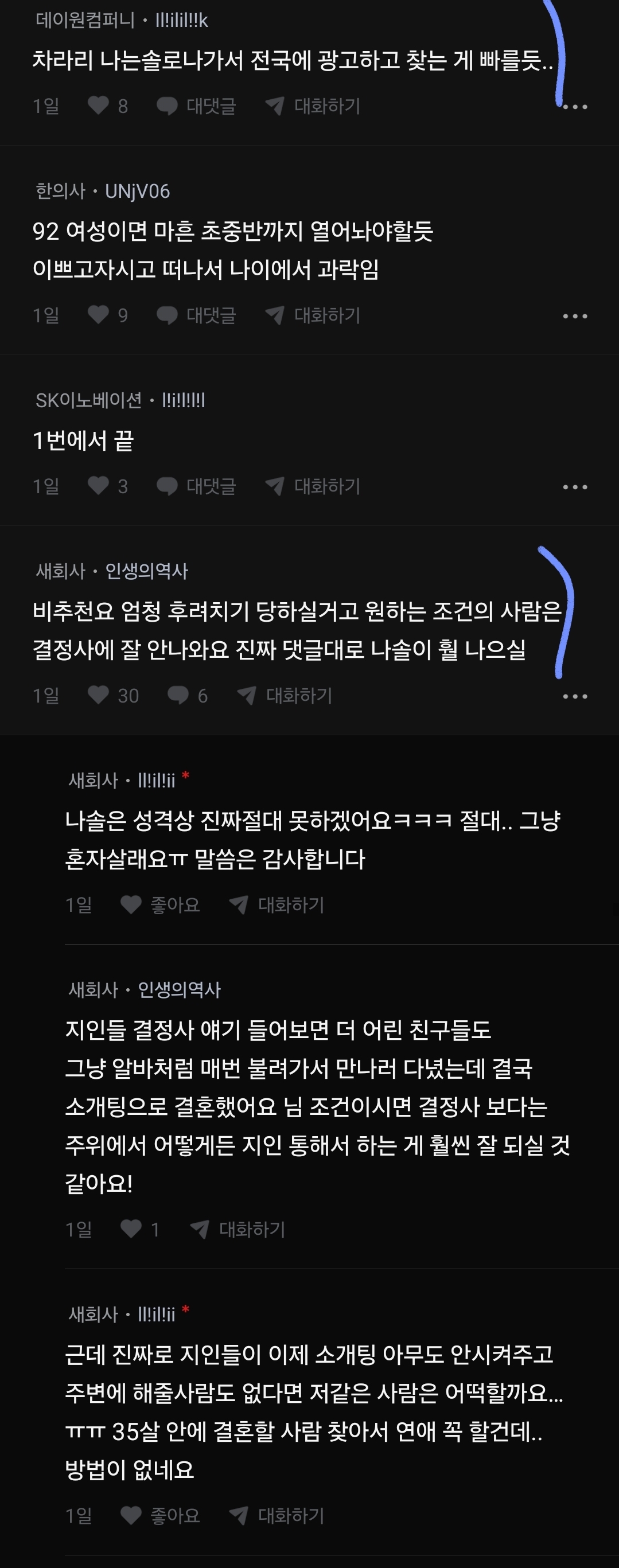Open overflow menu on the 데이원컴퍼니 comment

coord(575,107)
